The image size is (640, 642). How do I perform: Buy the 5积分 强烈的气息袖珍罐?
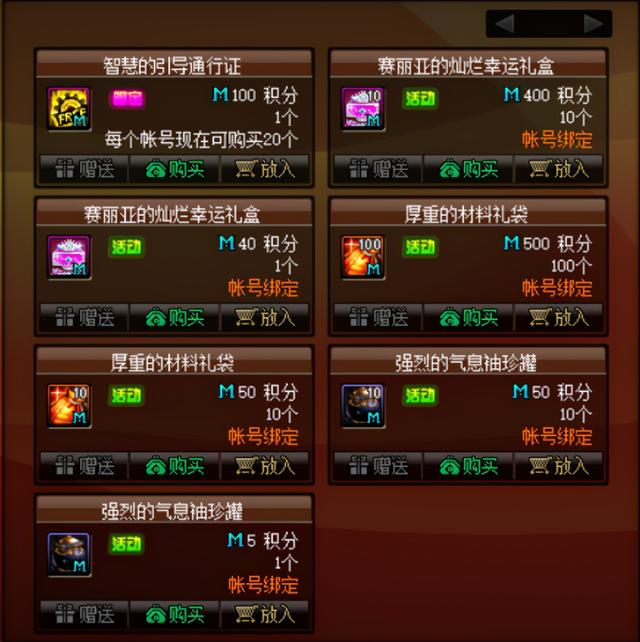coord(173,613)
